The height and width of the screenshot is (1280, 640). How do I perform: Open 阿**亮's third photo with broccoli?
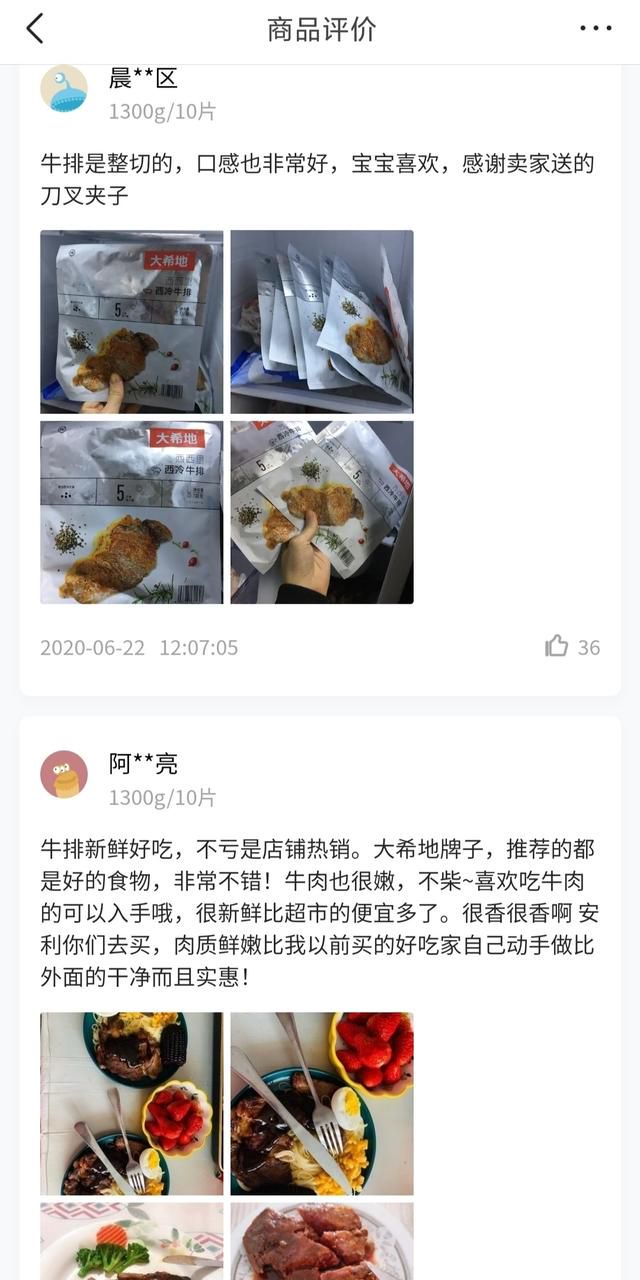[x=131, y=1241]
